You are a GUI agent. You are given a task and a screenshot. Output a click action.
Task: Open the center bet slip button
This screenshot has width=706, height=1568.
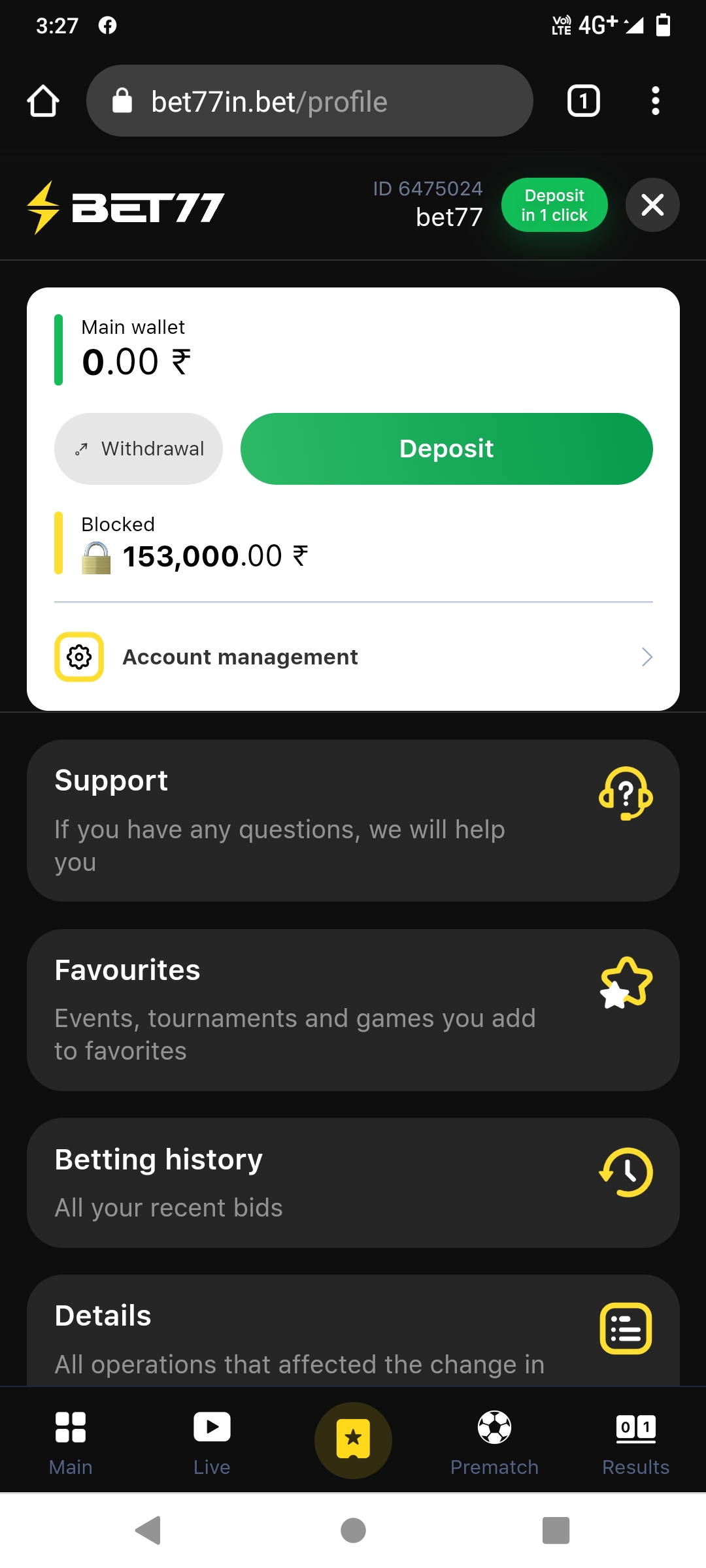point(353,1440)
